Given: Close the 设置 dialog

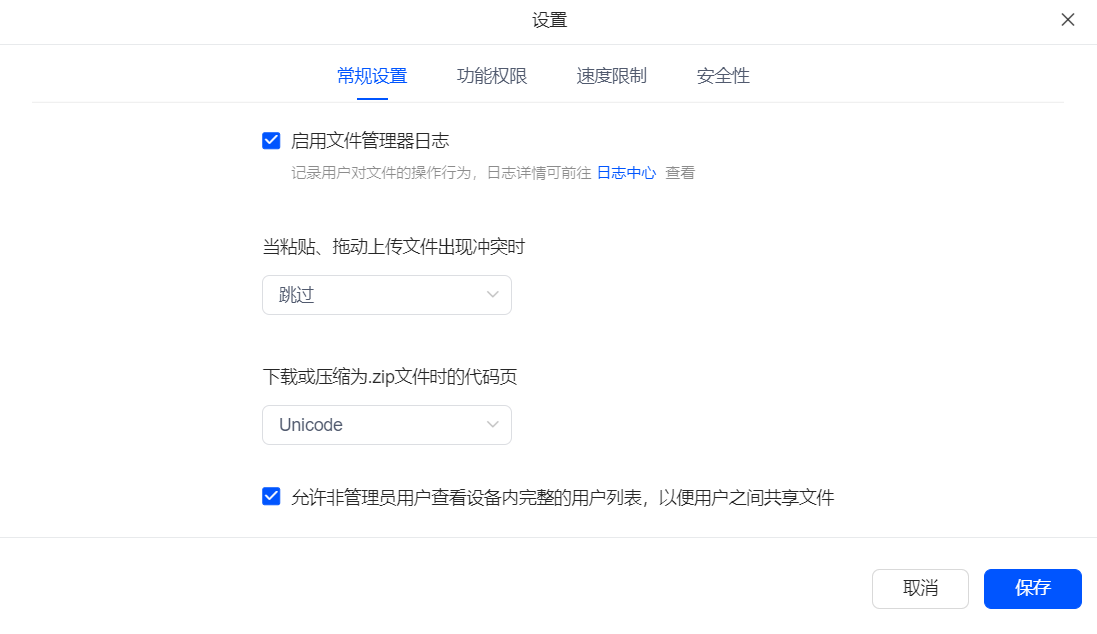Looking at the screenshot, I should point(1068,20).
